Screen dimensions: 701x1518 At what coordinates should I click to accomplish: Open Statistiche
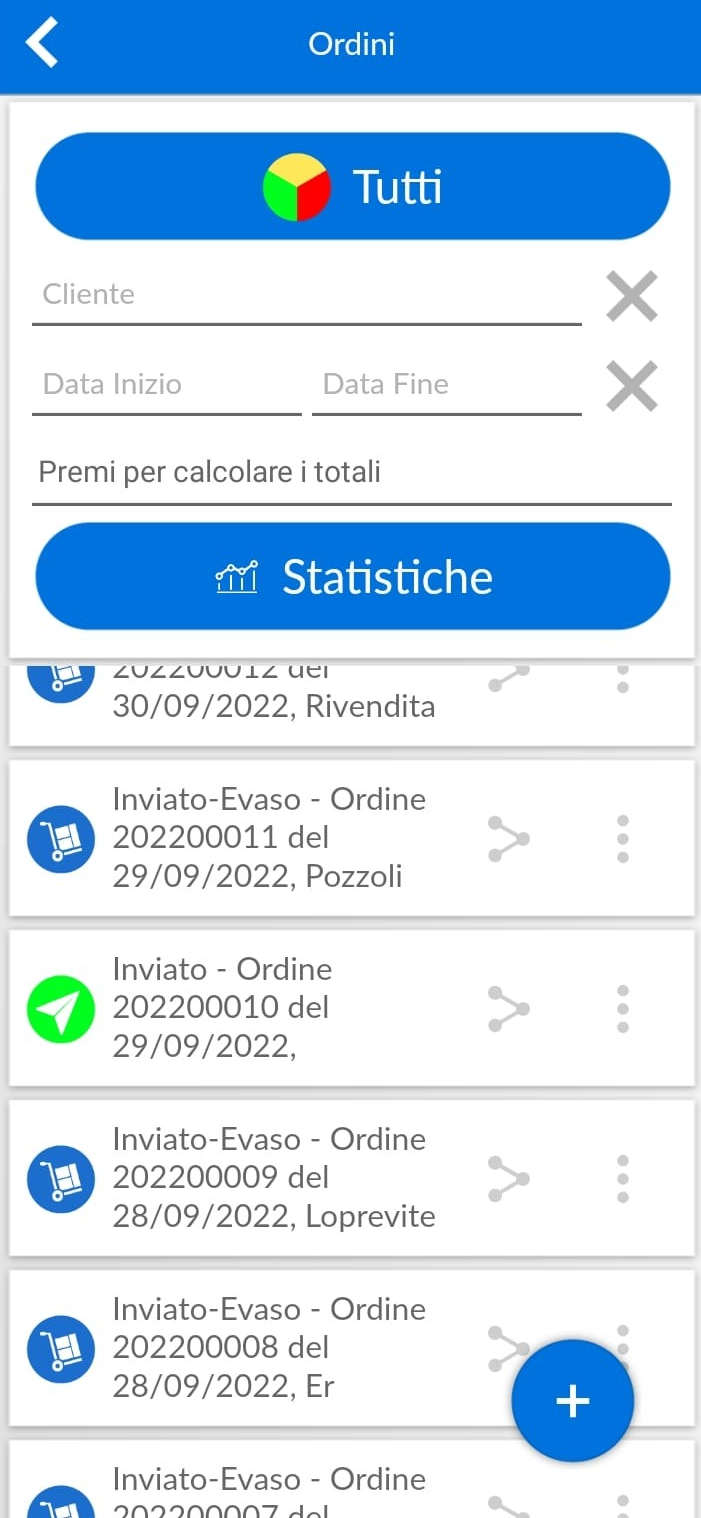[x=352, y=576]
